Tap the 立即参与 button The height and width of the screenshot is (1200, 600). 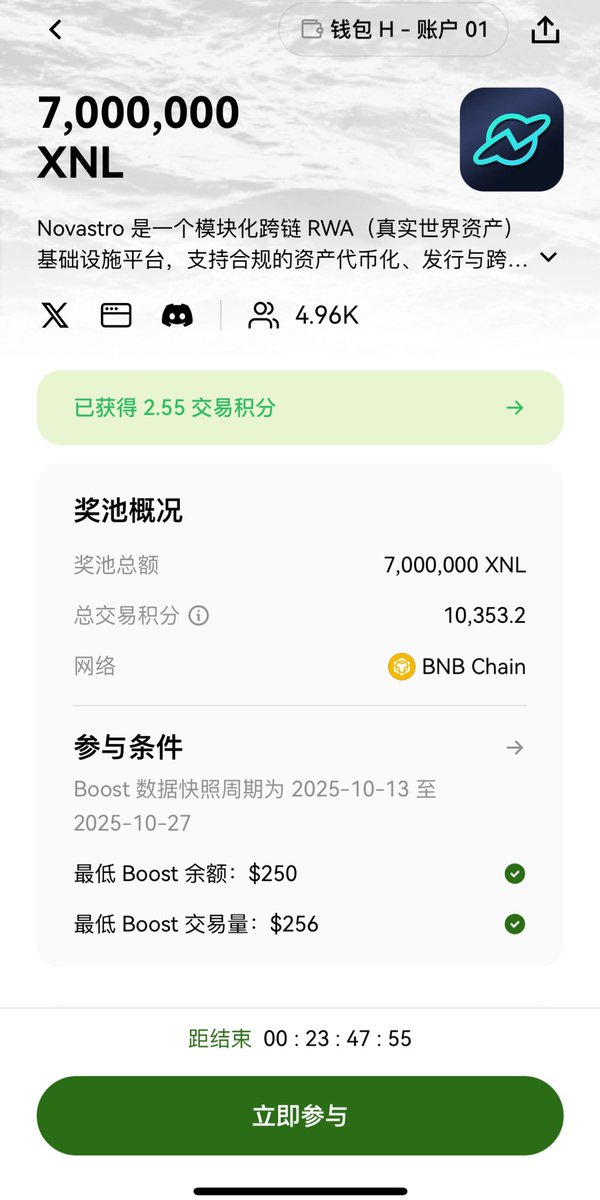tap(300, 1116)
